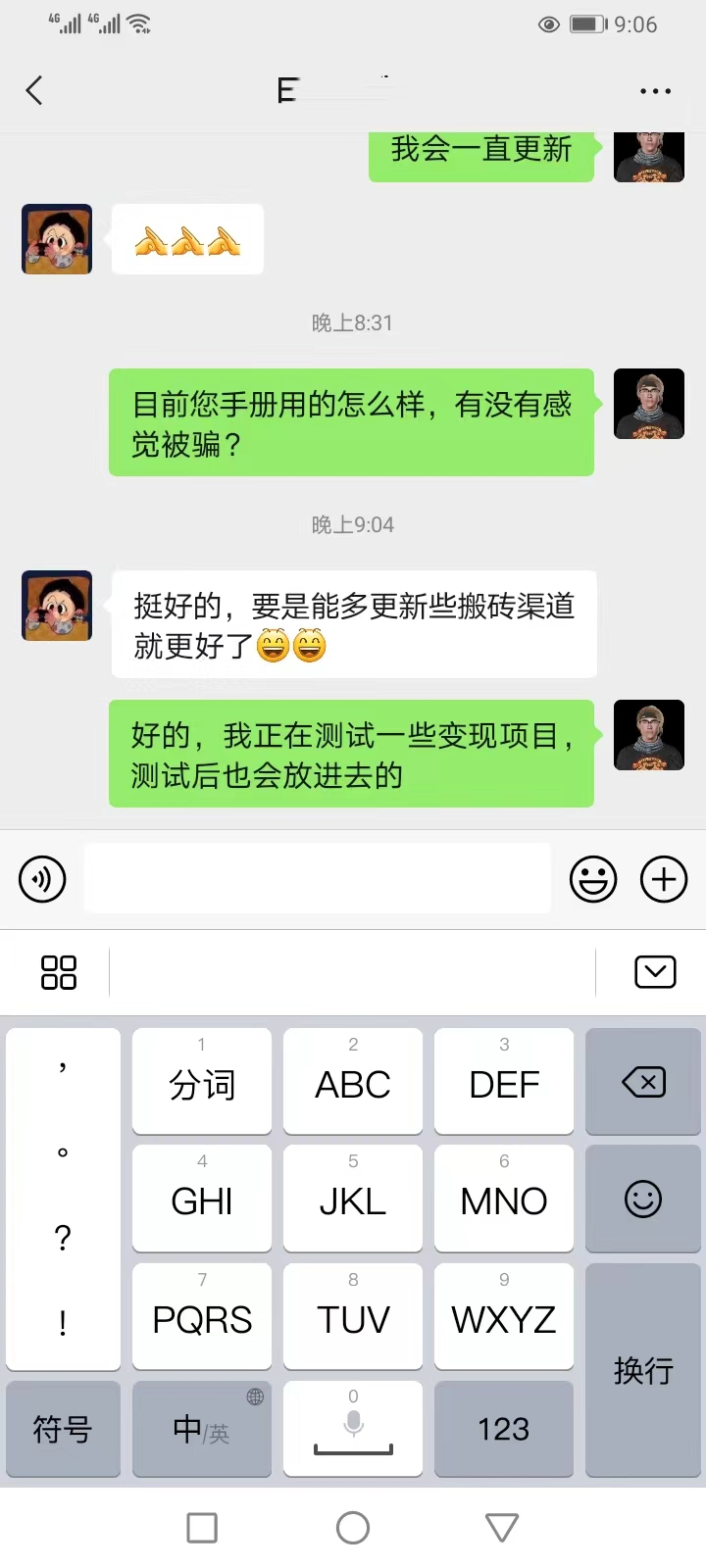This screenshot has width=706, height=1568.
Task: Open the chat's three-dot overflow menu
Action: tap(655, 91)
